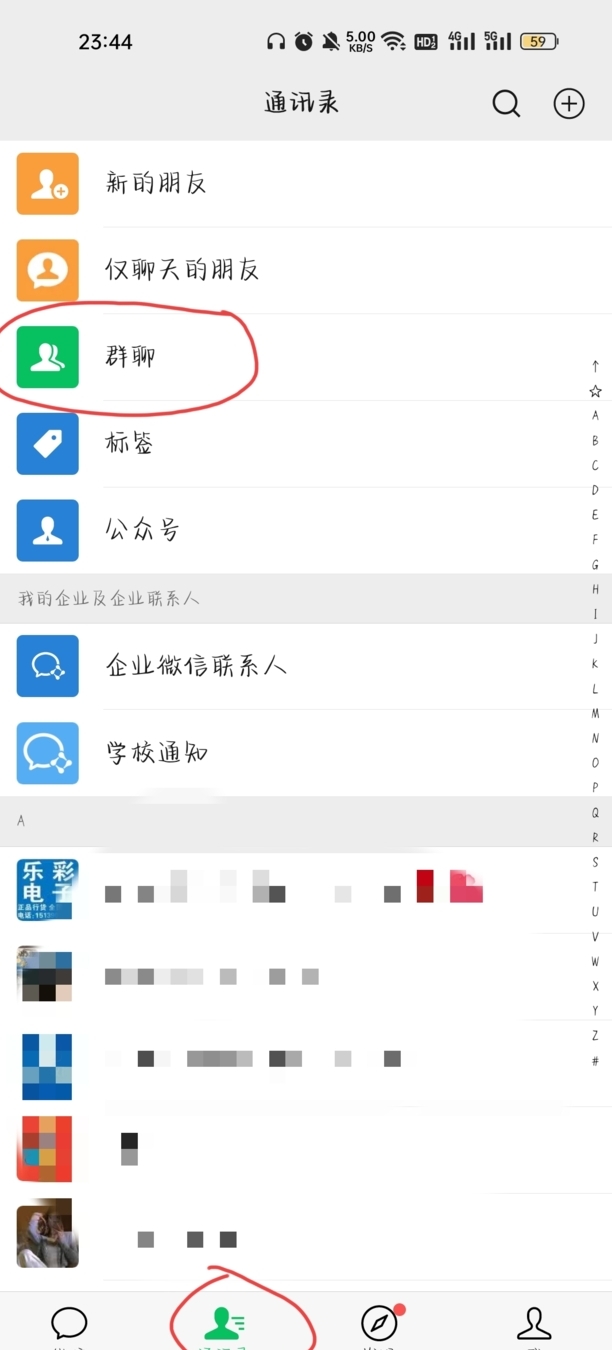
Task: Jump to letter M in index
Action: coord(595,713)
